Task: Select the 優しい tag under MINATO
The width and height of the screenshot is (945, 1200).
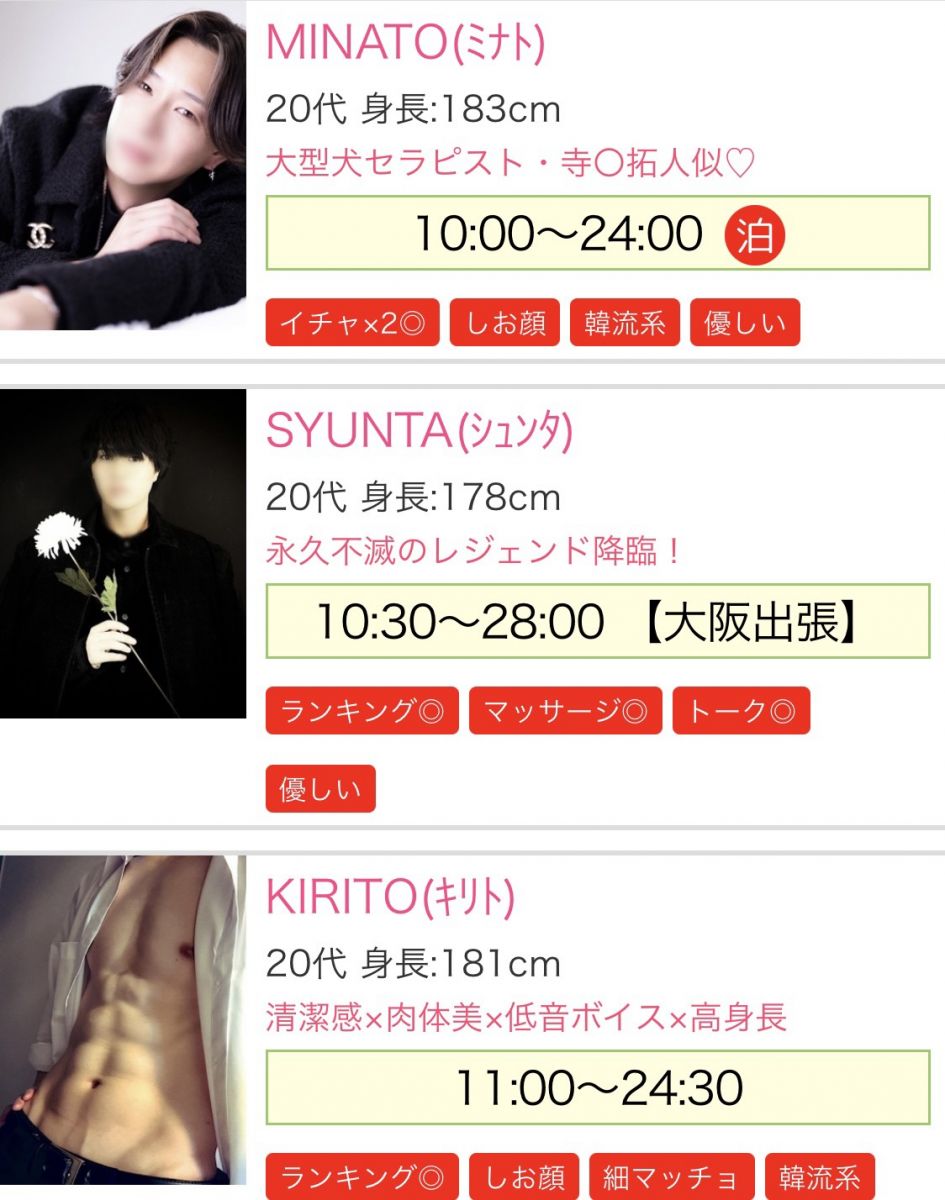Action: coord(745,323)
